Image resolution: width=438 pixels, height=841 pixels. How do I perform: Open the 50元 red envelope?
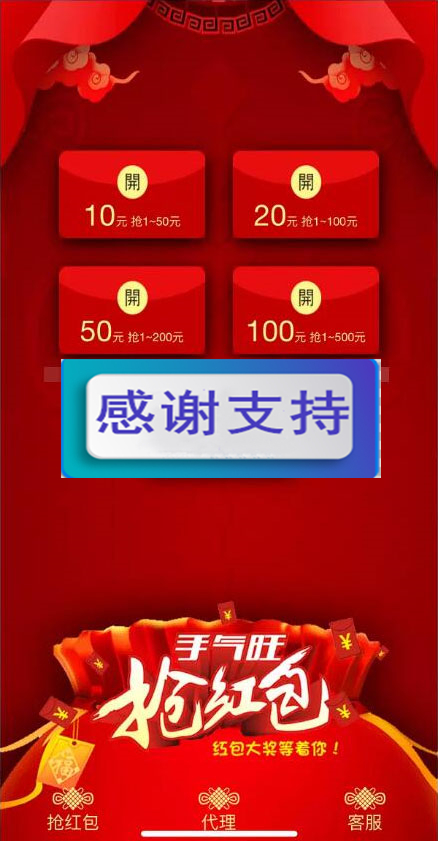pyautogui.click(x=132, y=310)
